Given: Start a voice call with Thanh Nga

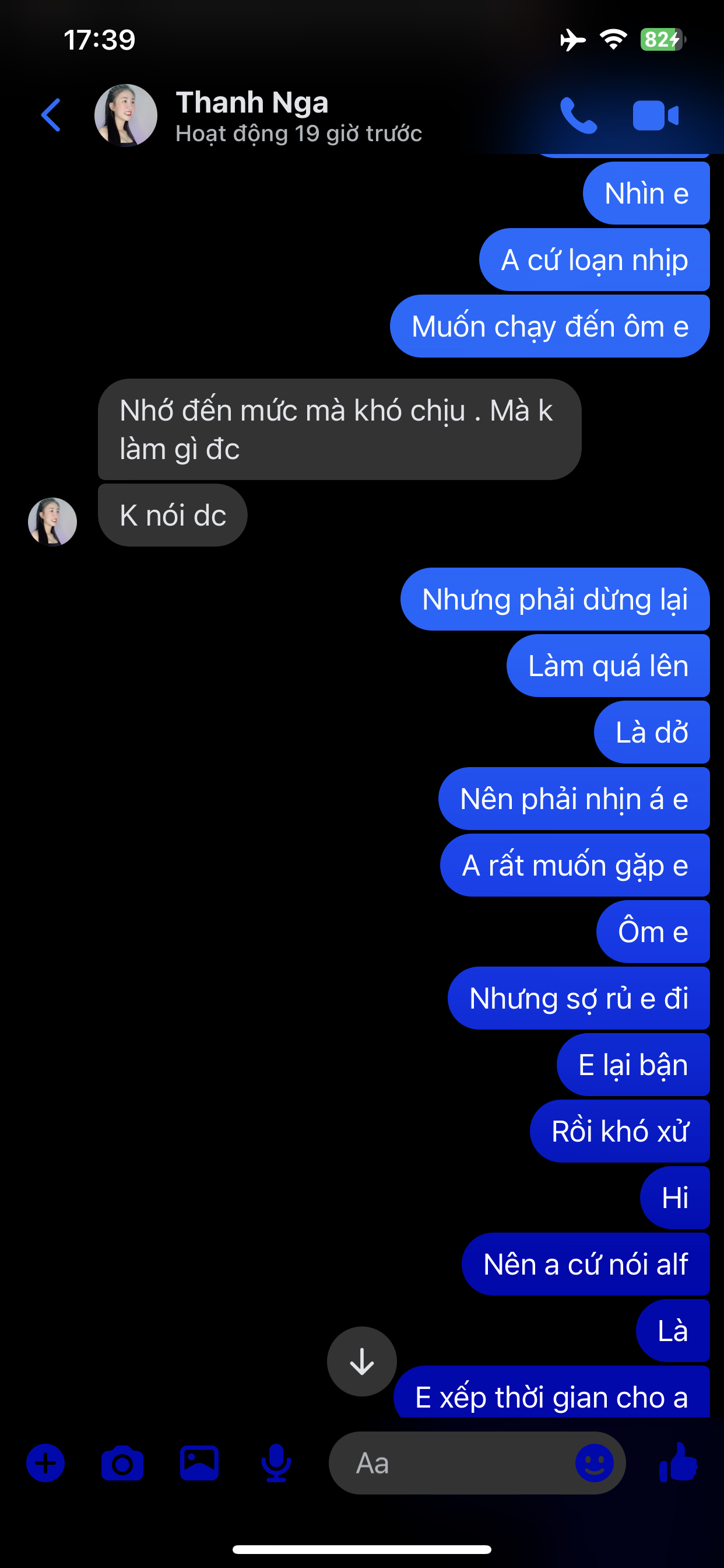Looking at the screenshot, I should [577, 115].
